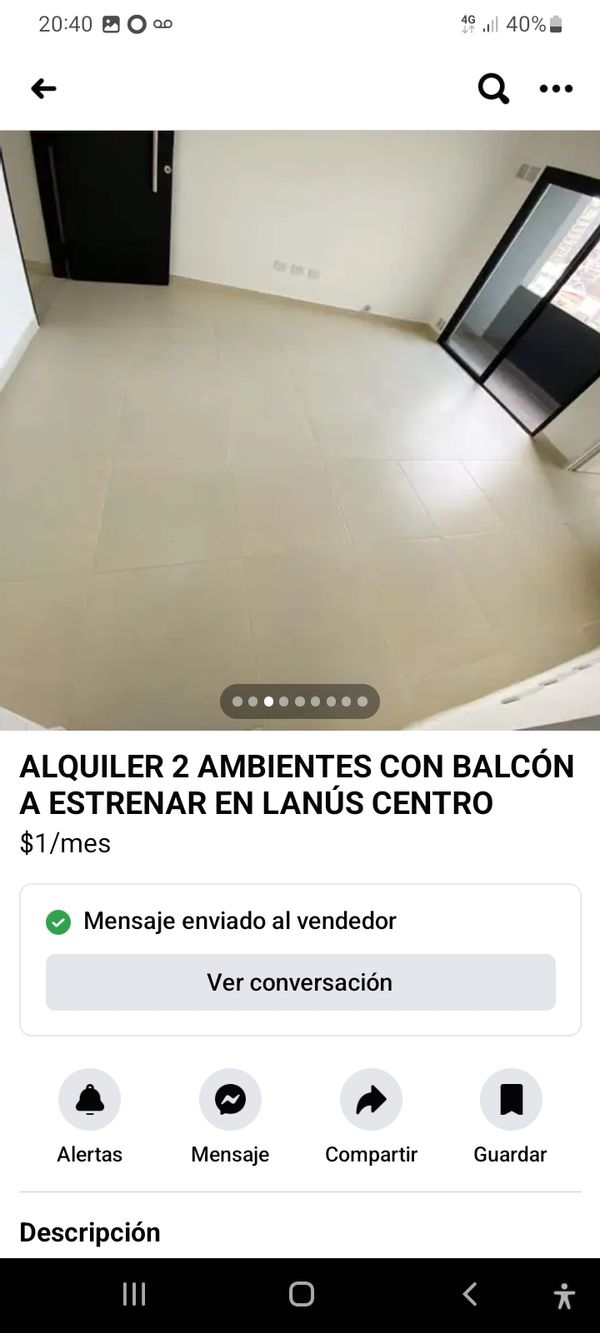Open the search magnifier icon
Viewport: 600px width, 1333px height.
click(x=493, y=89)
